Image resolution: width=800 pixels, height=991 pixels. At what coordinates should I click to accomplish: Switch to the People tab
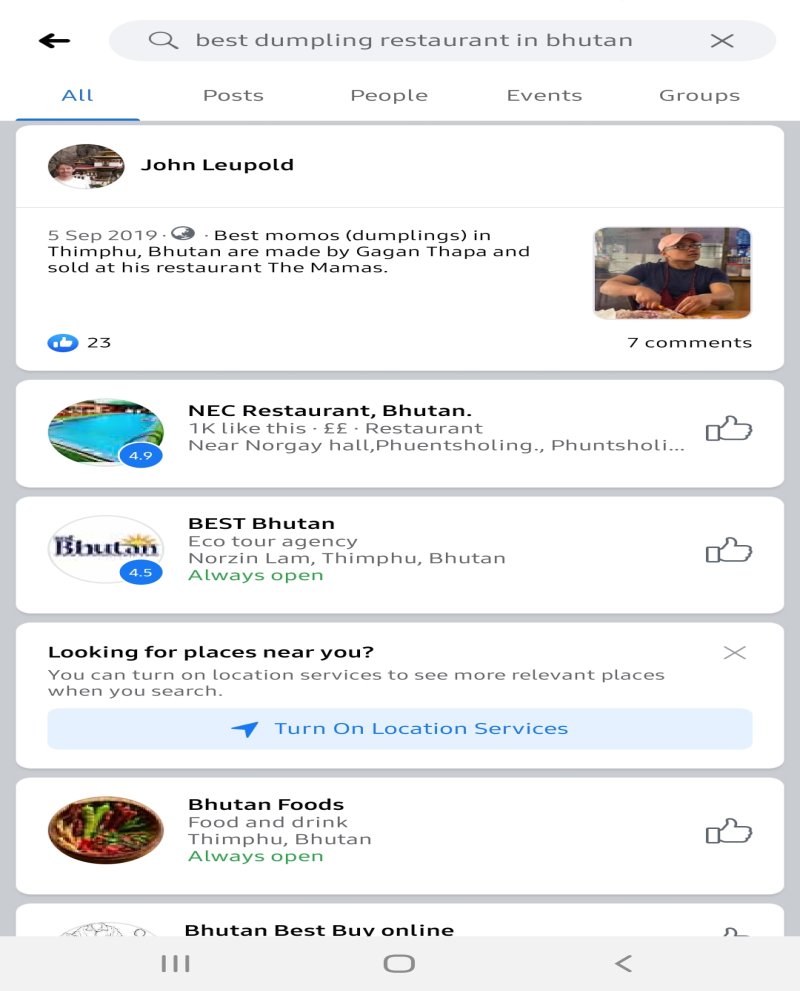[388, 96]
